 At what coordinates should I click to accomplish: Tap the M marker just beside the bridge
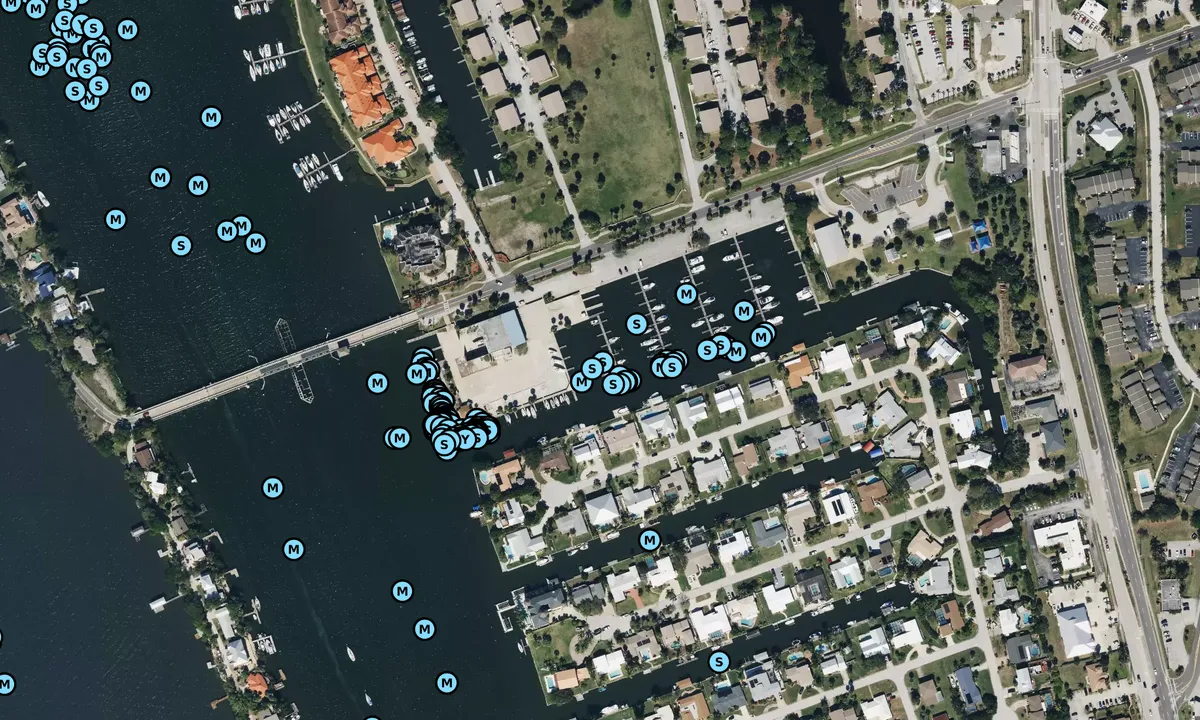click(377, 382)
